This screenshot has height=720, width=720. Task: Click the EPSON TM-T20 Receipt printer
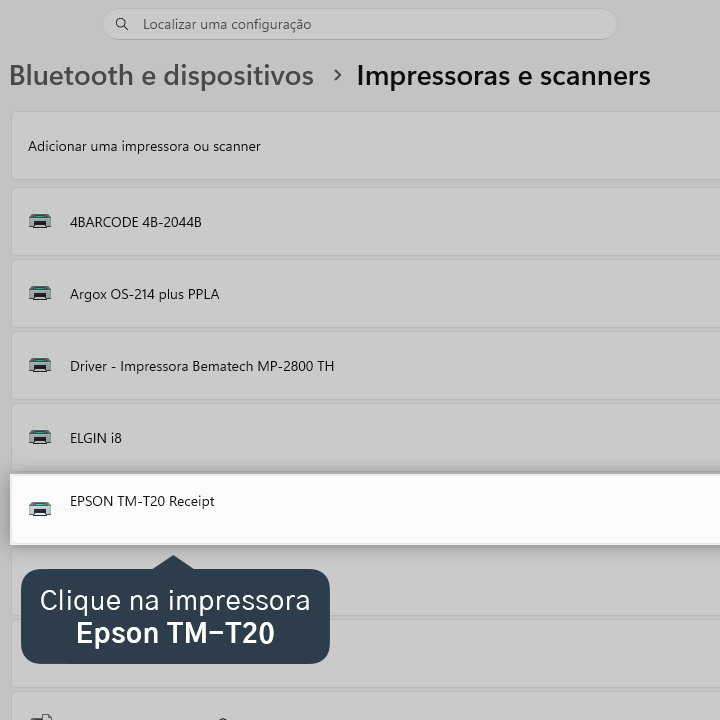(x=366, y=510)
